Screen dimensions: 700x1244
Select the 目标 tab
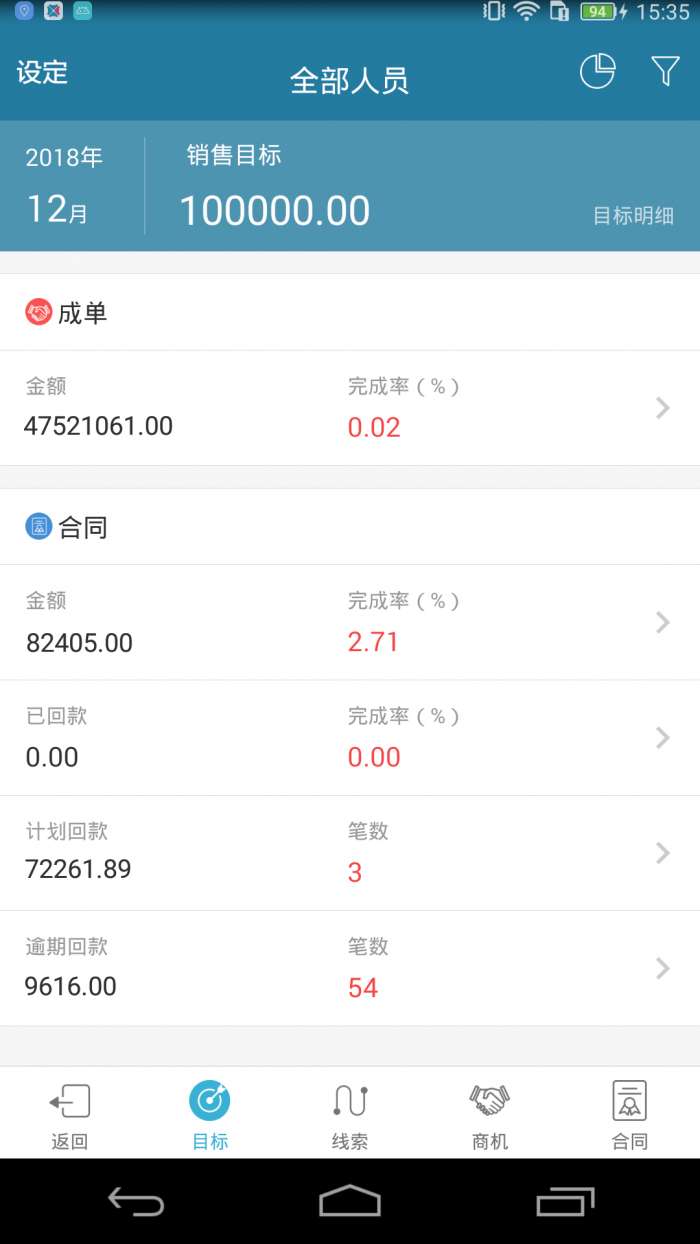click(x=210, y=1114)
